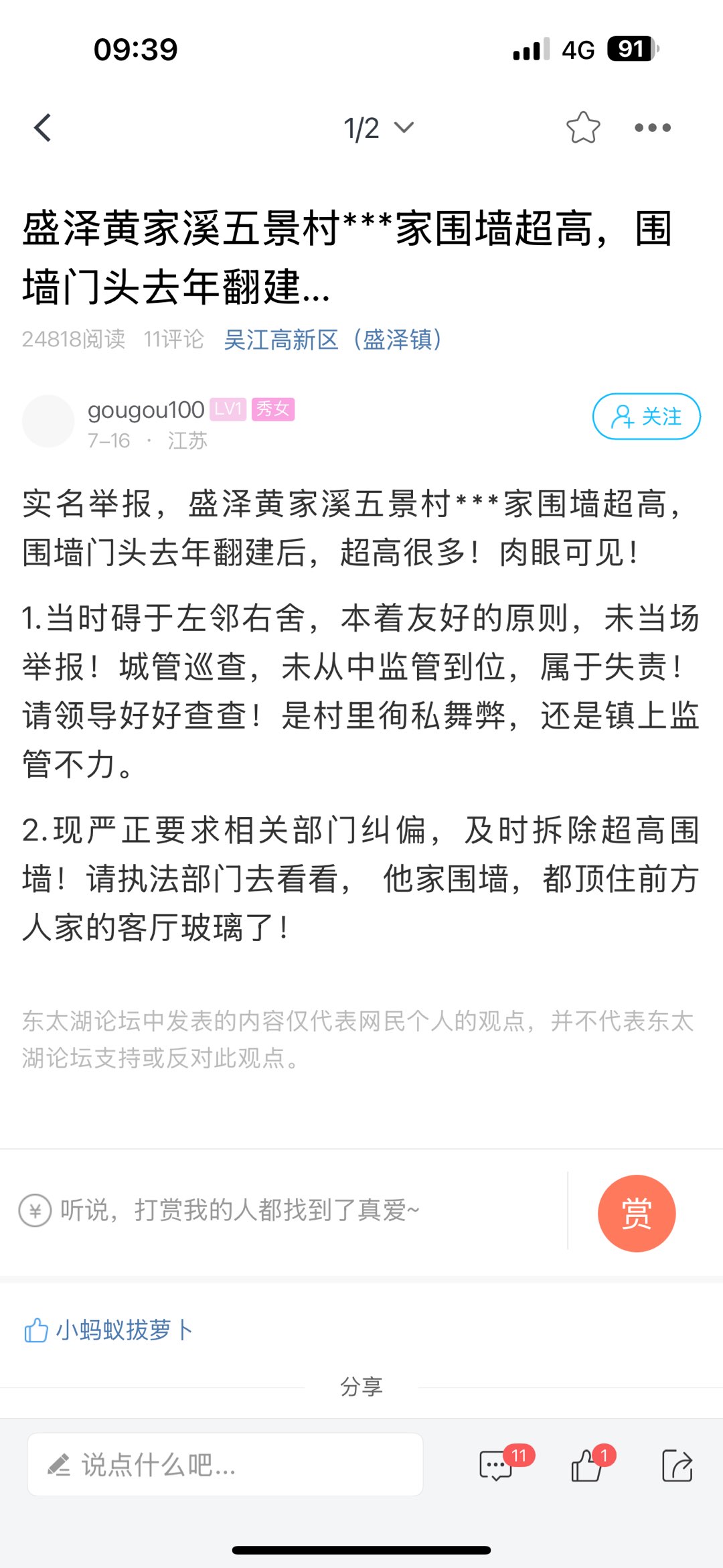Open liker 小蚂蚁拔萝卜's profile
Image resolution: width=723 pixels, height=1568 pixels.
[124, 1330]
